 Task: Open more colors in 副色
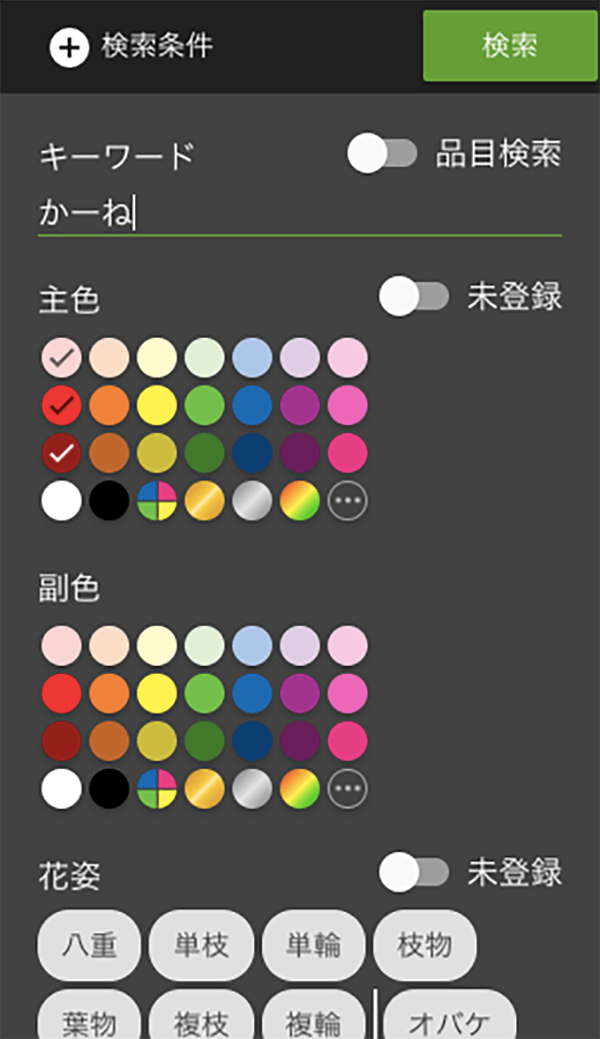coord(347,789)
